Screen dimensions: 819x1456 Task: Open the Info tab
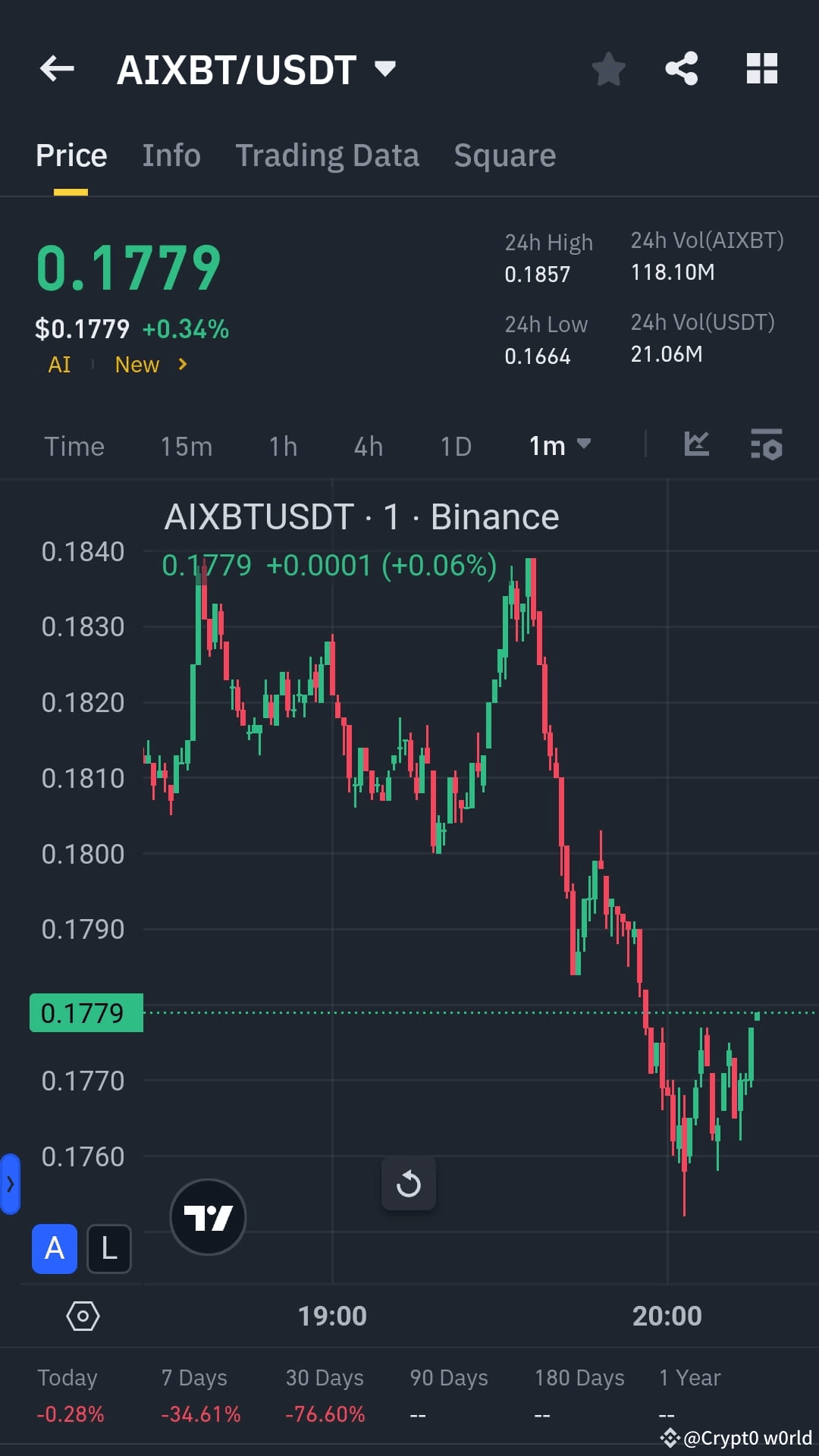pyautogui.click(x=171, y=155)
